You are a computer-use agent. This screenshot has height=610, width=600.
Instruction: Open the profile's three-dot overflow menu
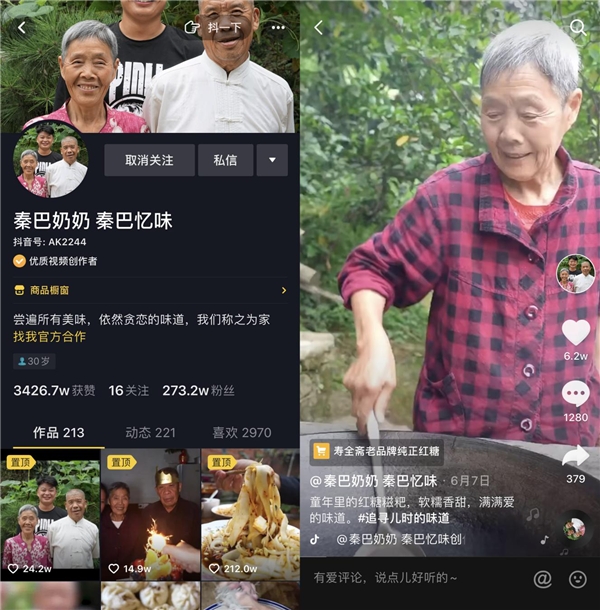pyautogui.click(x=278, y=28)
